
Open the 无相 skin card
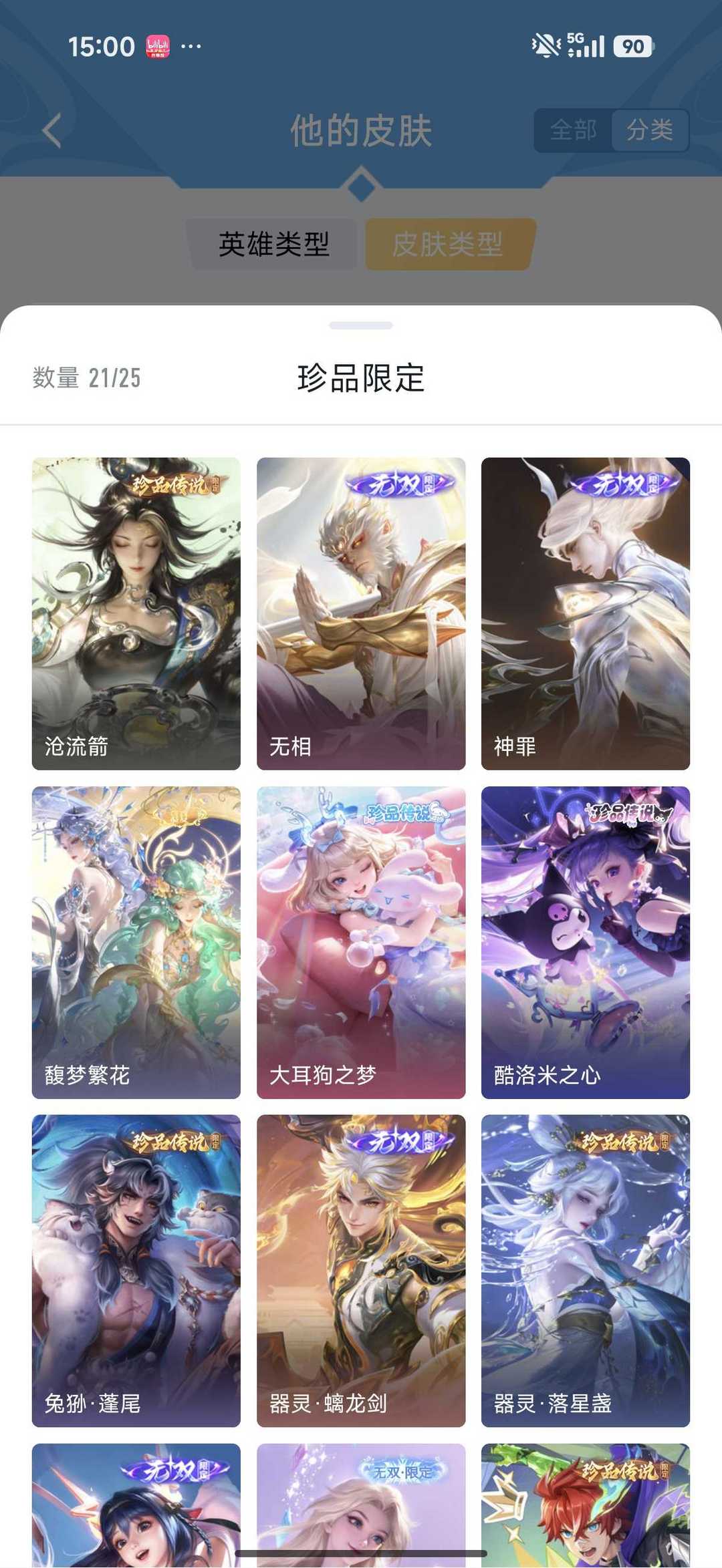click(x=361, y=613)
